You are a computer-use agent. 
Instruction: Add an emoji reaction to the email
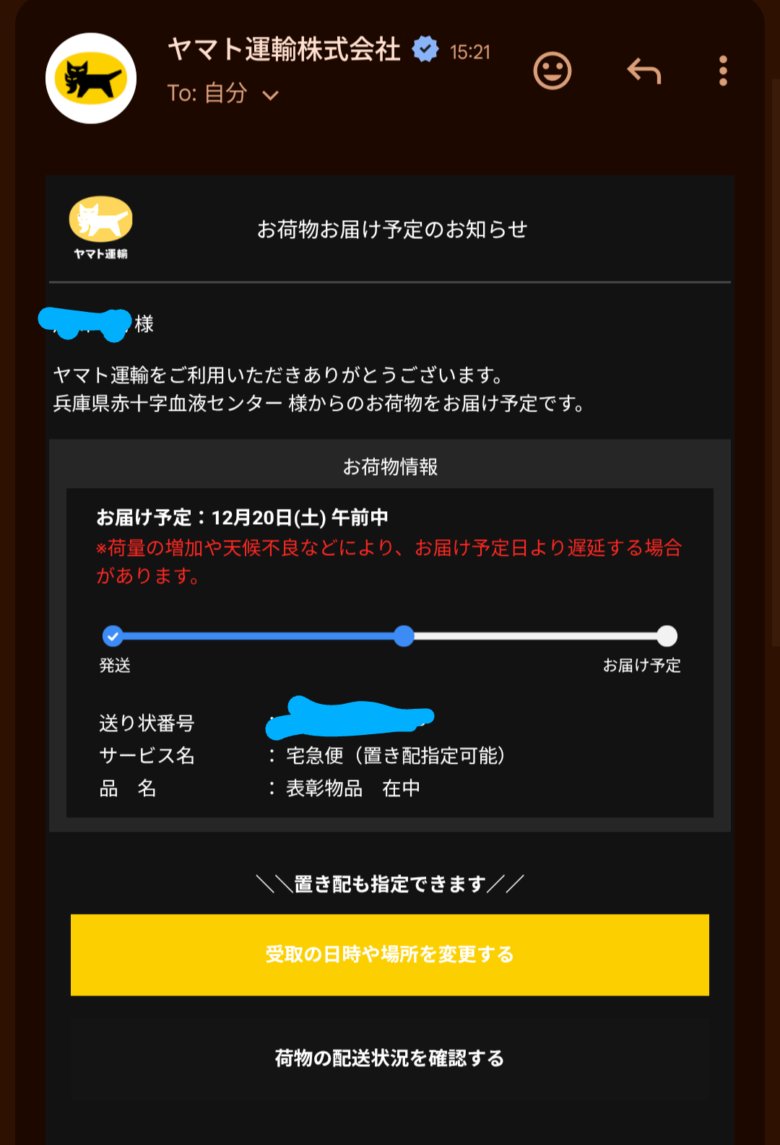click(552, 71)
